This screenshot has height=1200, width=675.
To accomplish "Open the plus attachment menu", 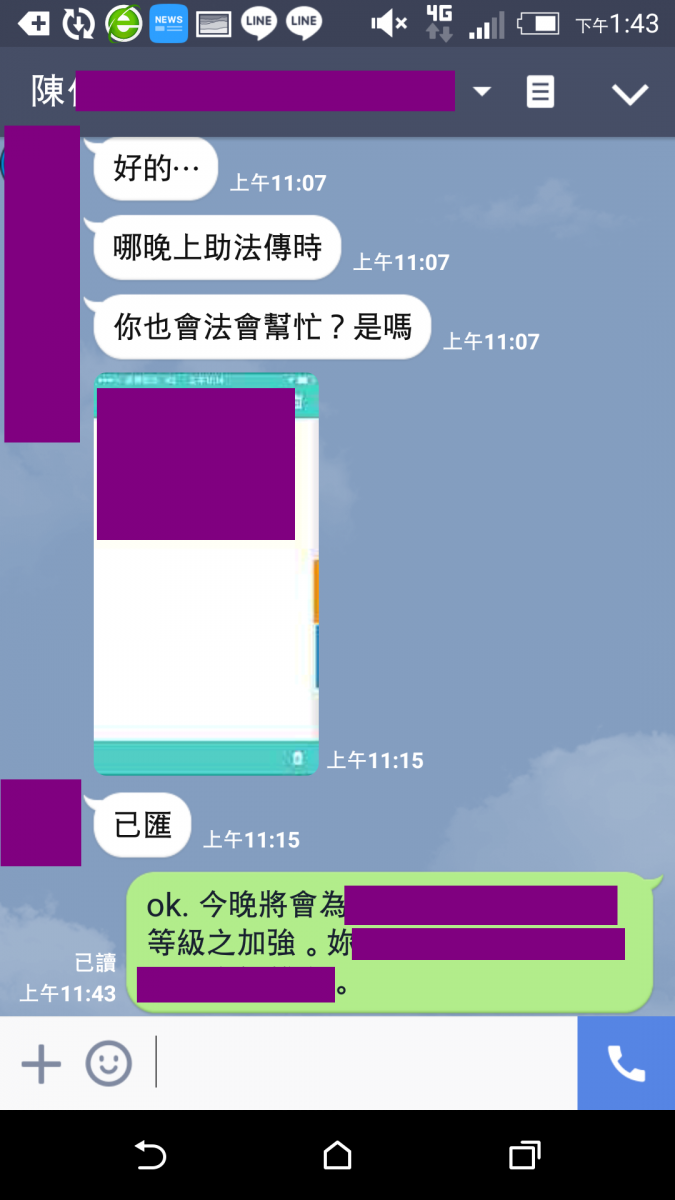I will coord(41,1063).
